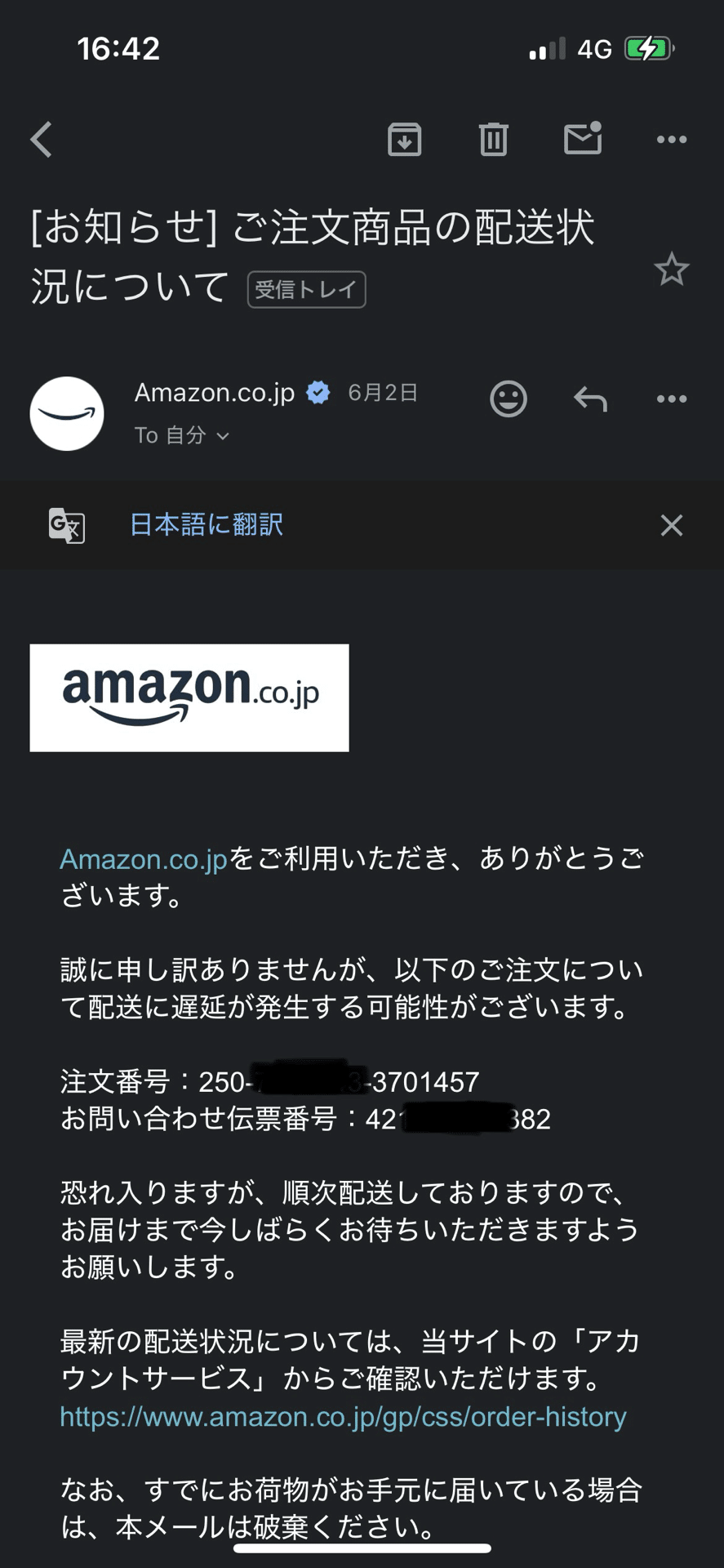Archive this Amazon email
Screen dimensions: 724x1568
pos(403,139)
